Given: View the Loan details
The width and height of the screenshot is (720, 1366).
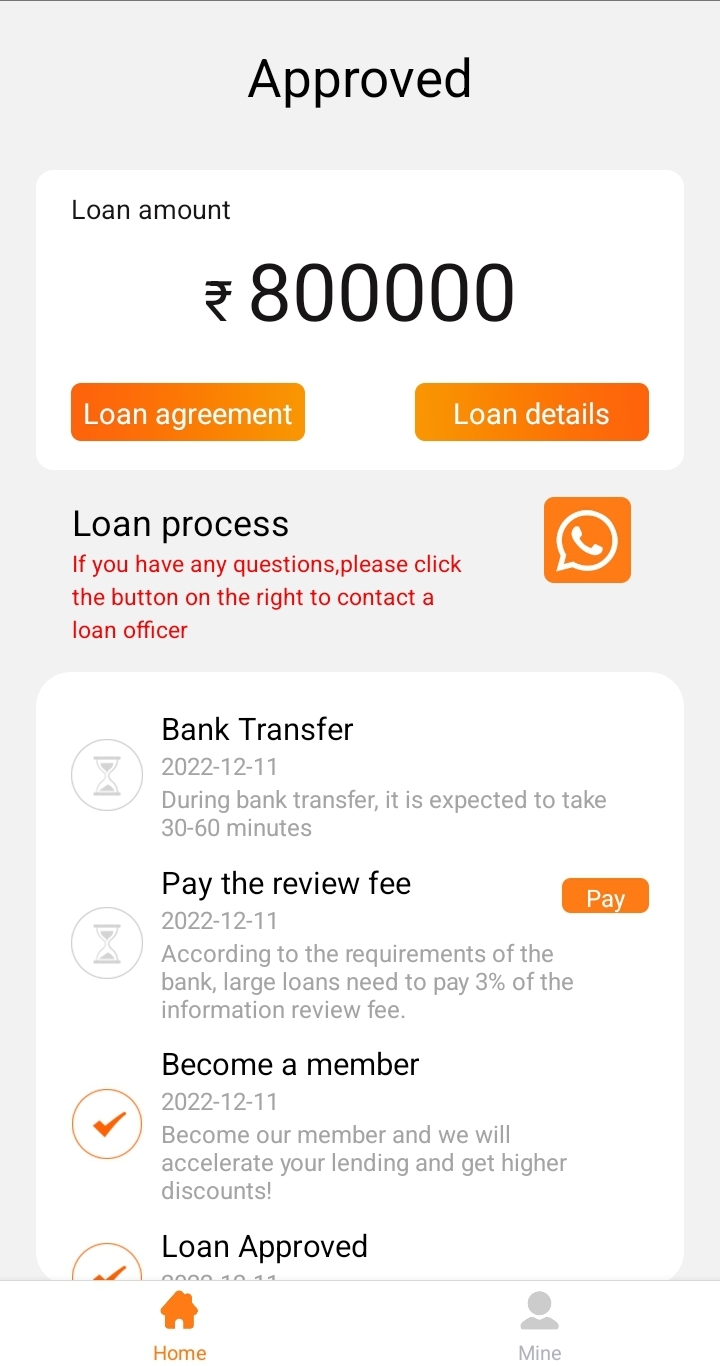Looking at the screenshot, I should point(531,412).
